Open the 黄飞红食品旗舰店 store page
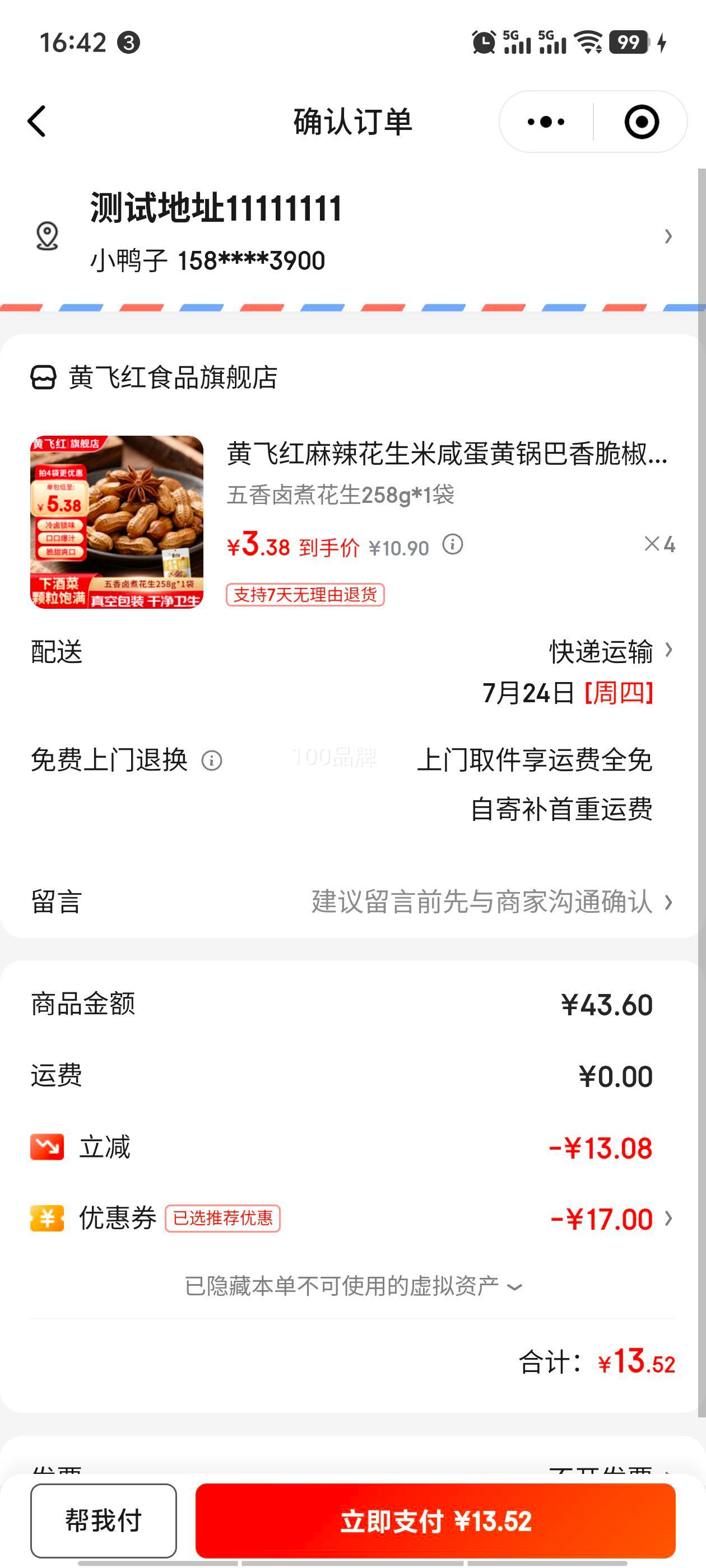This screenshot has height=1568, width=706. pyautogui.click(x=155, y=377)
